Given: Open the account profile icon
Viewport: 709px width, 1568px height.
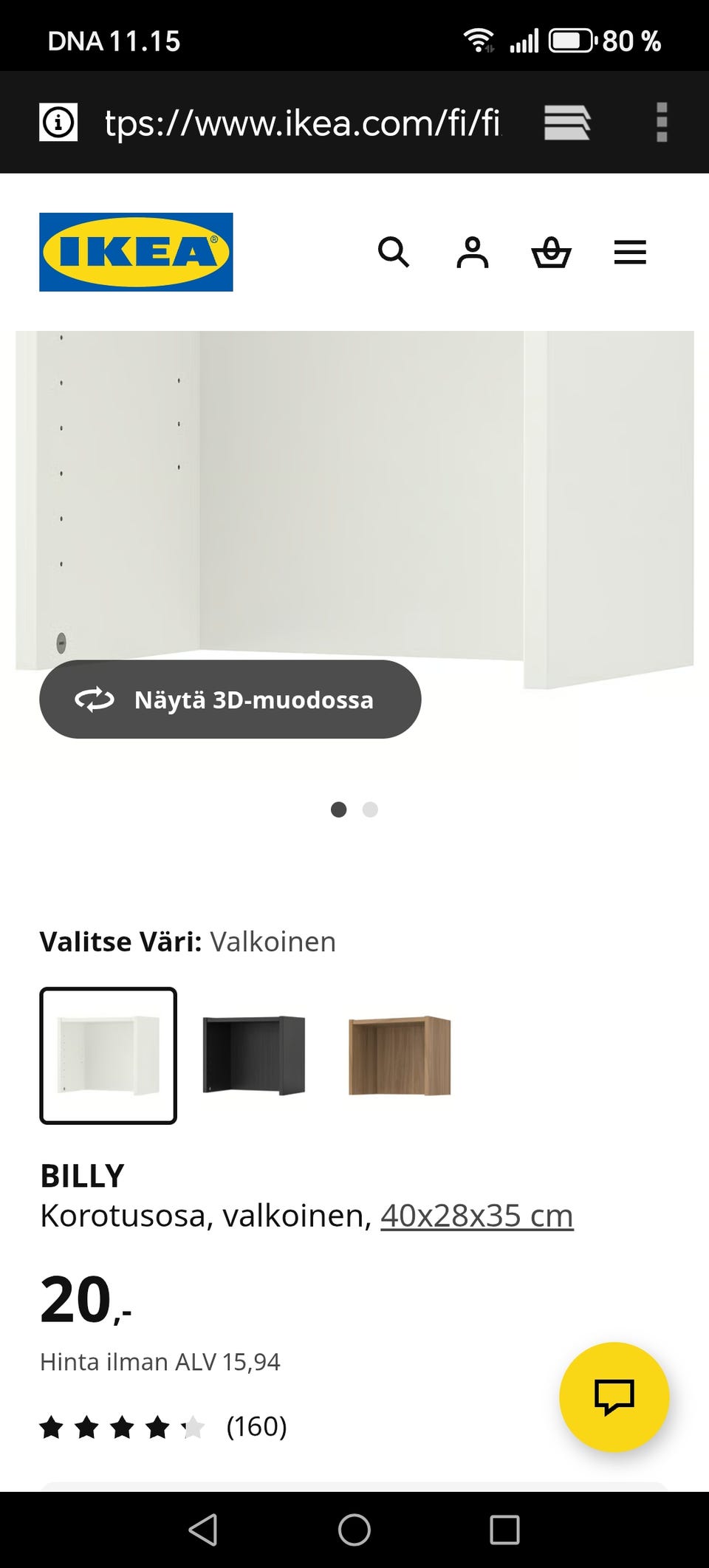Looking at the screenshot, I should click(473, 253).
